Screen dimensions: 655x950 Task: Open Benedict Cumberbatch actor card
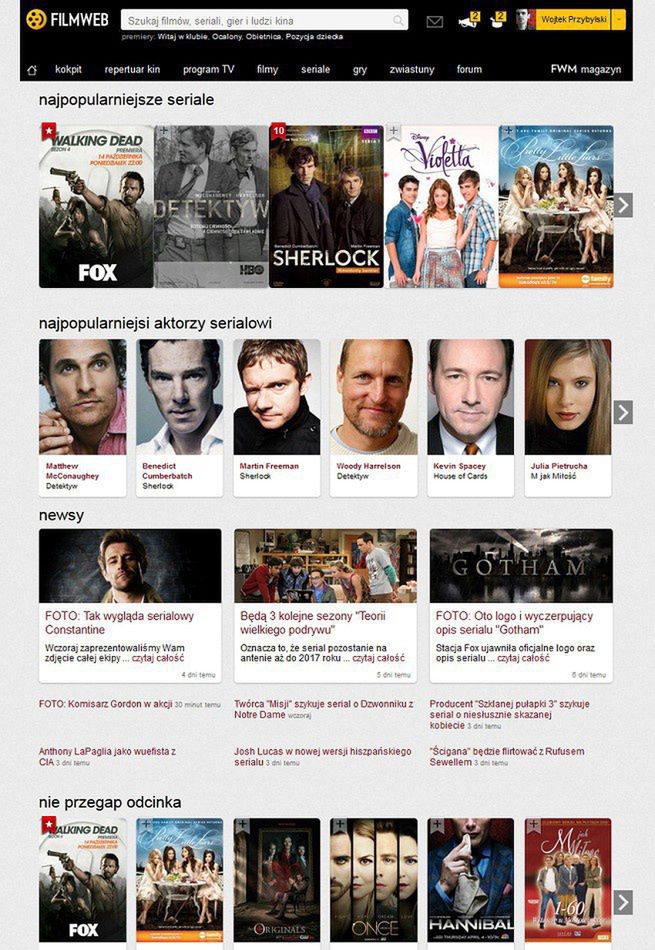click(180, 416)
